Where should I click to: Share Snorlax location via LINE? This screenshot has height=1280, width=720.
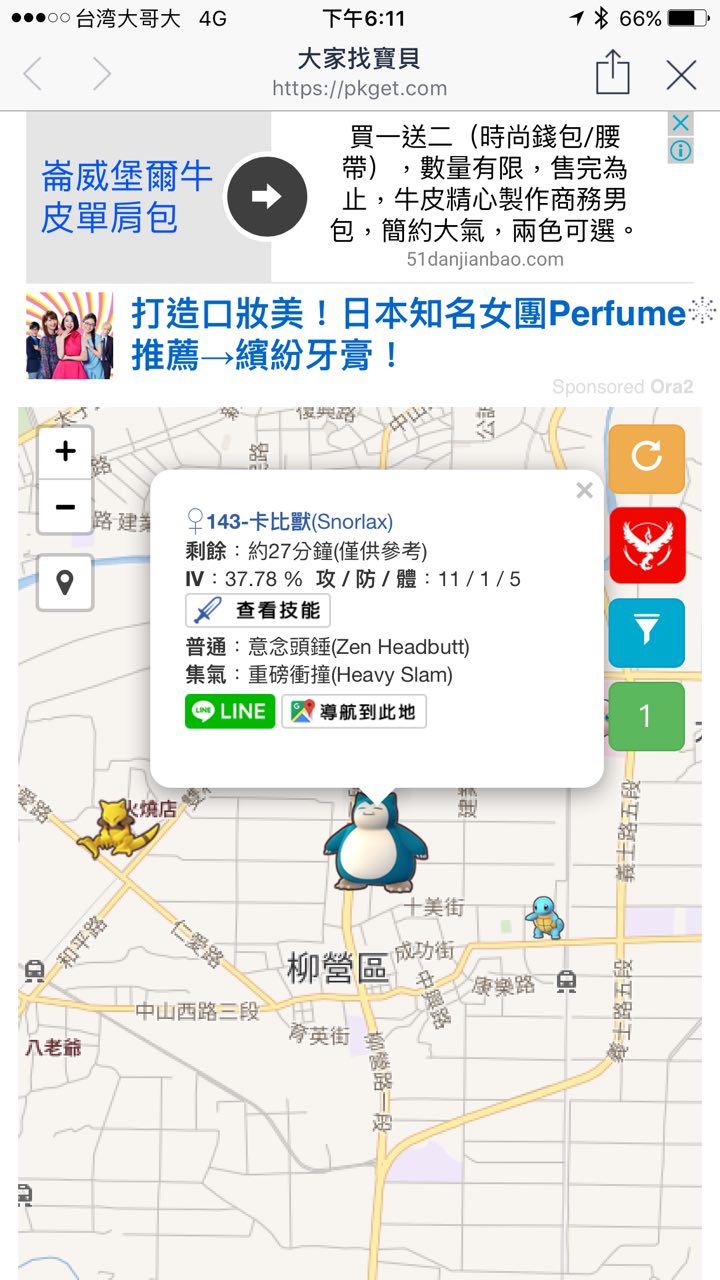click(230, 711)
